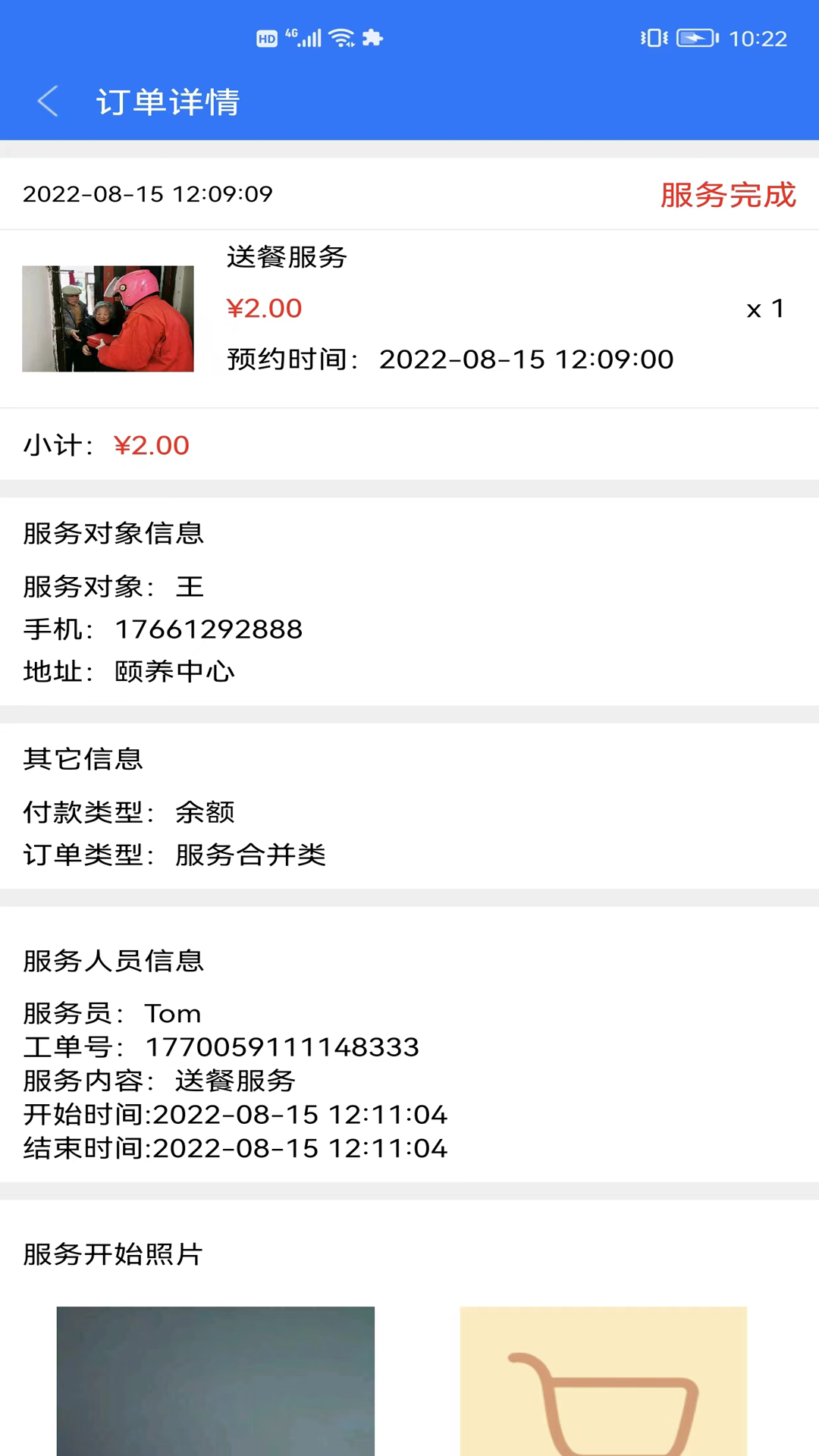Expand the 服务对象信息 section
This screenshot has width=819, height=1456.
[x=112, y=534]
